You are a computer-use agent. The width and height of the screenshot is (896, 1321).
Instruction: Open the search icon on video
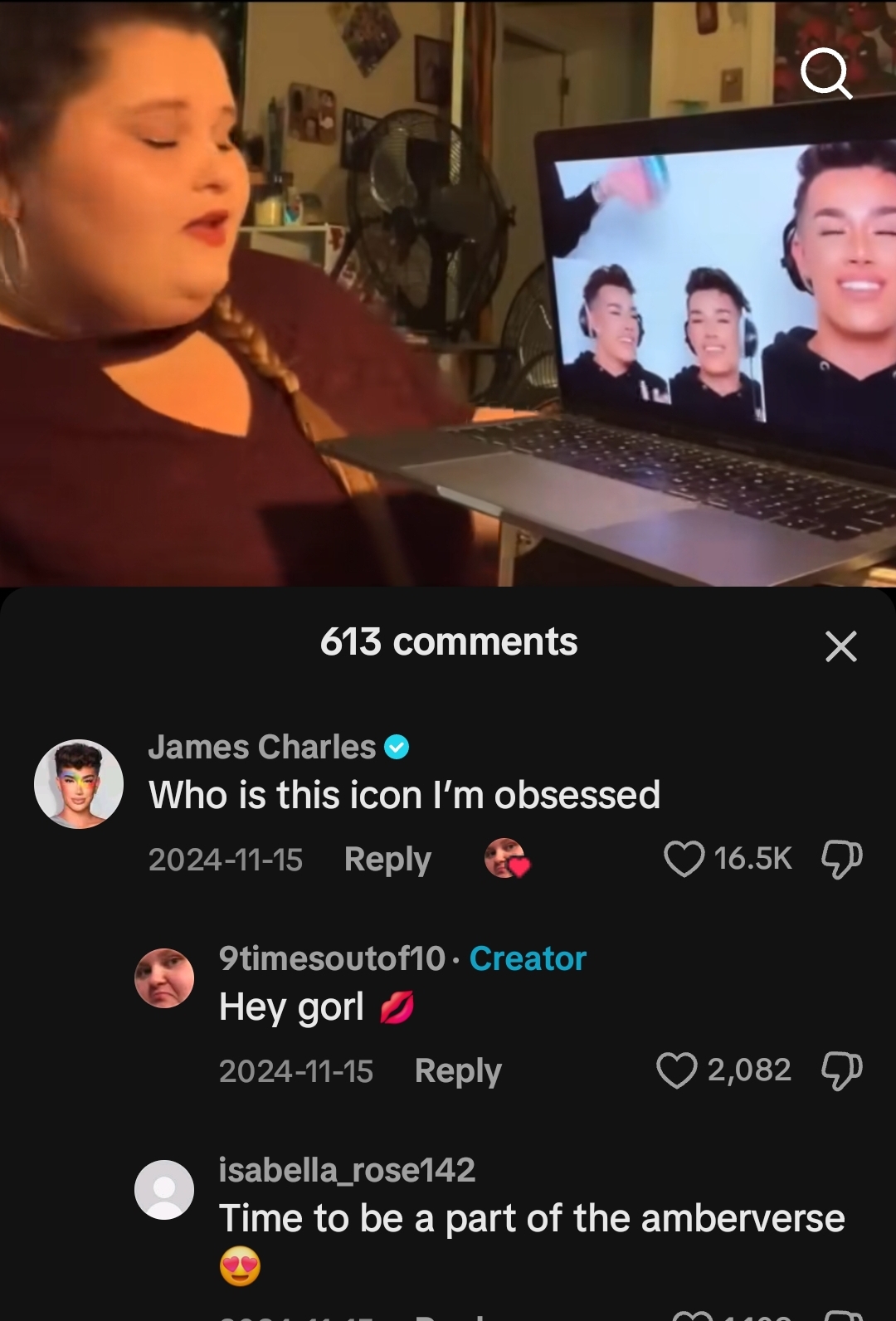tap(826, 75)
